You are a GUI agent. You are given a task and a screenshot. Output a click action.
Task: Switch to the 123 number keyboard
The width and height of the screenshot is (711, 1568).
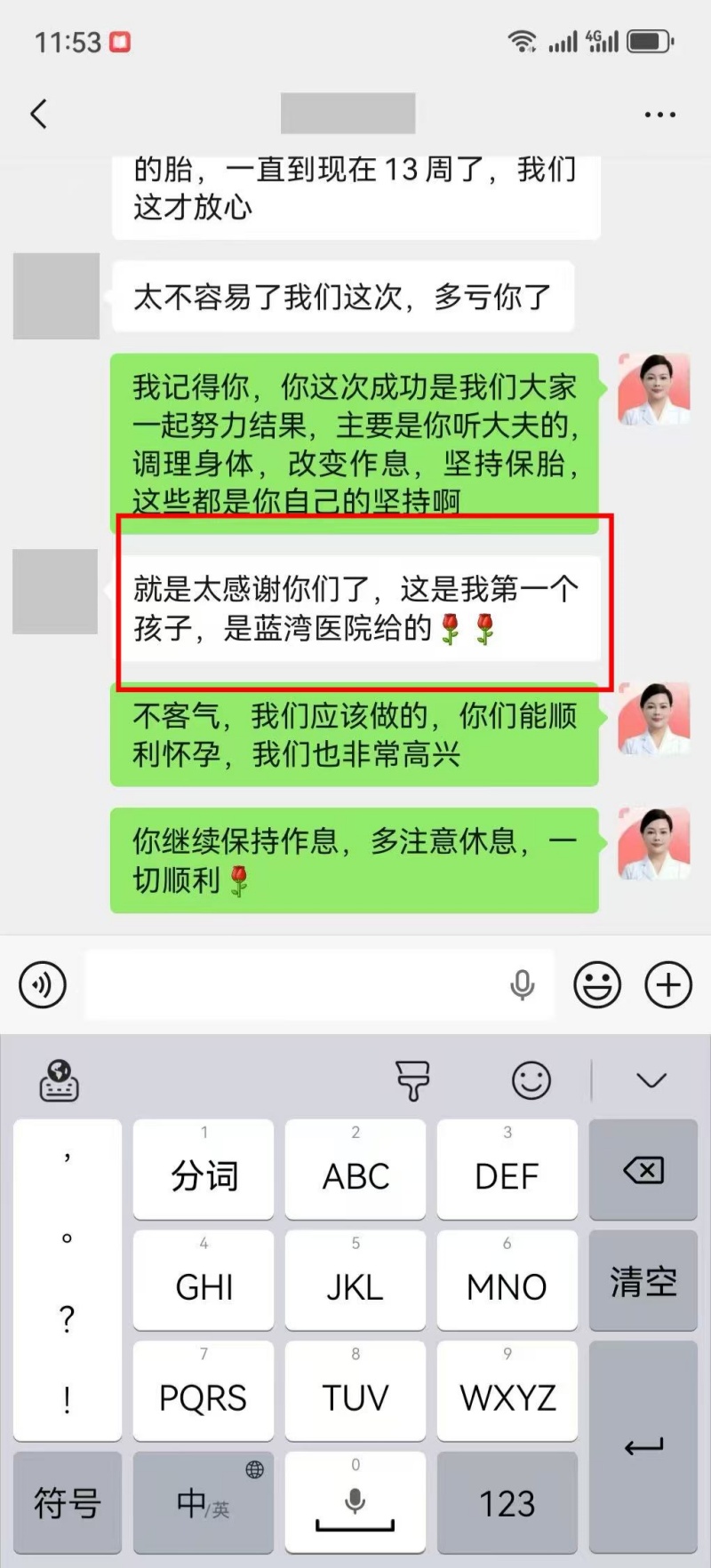pyautogui.click(x=507, y=1503)
